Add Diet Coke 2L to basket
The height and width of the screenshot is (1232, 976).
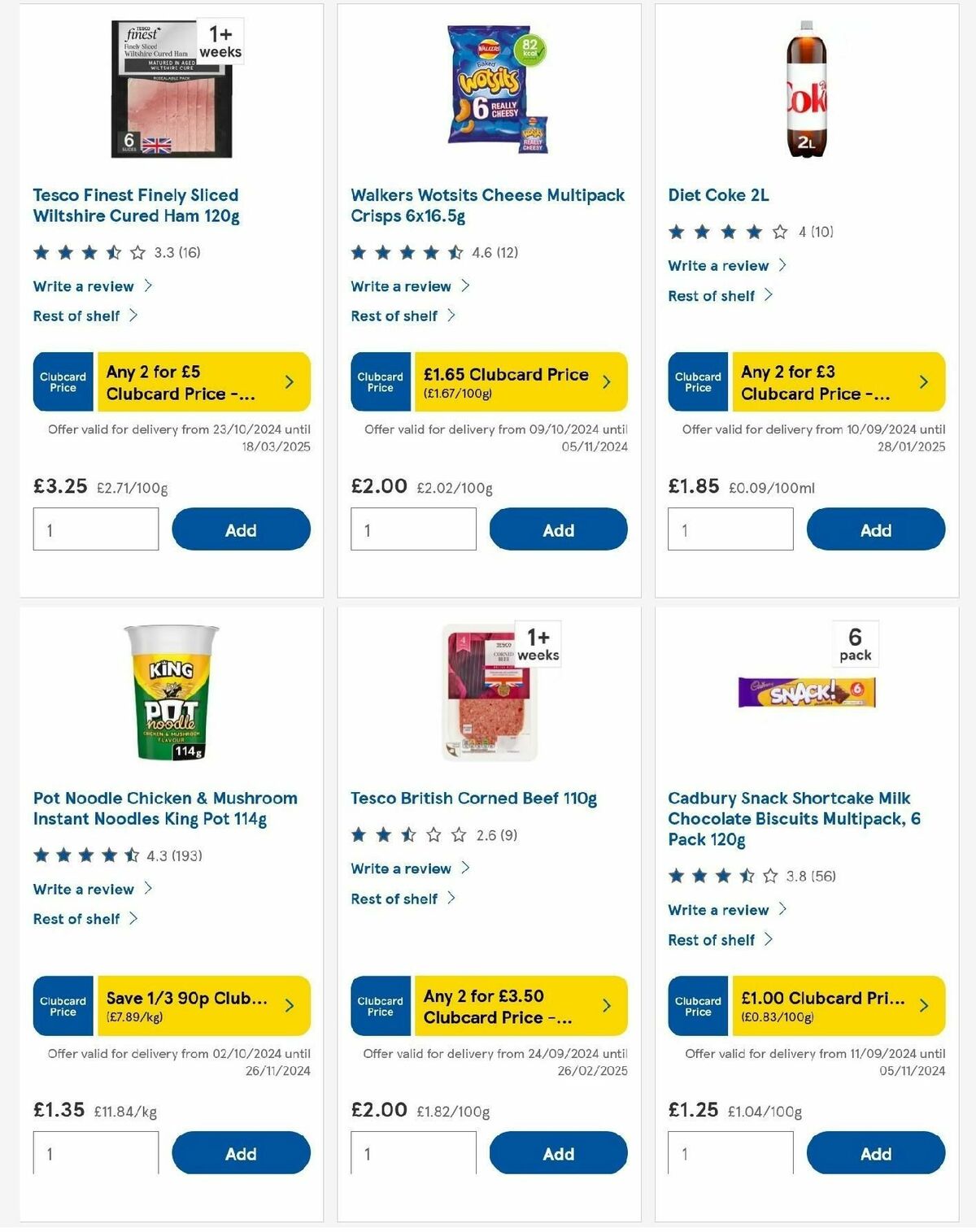click(876, 529)
